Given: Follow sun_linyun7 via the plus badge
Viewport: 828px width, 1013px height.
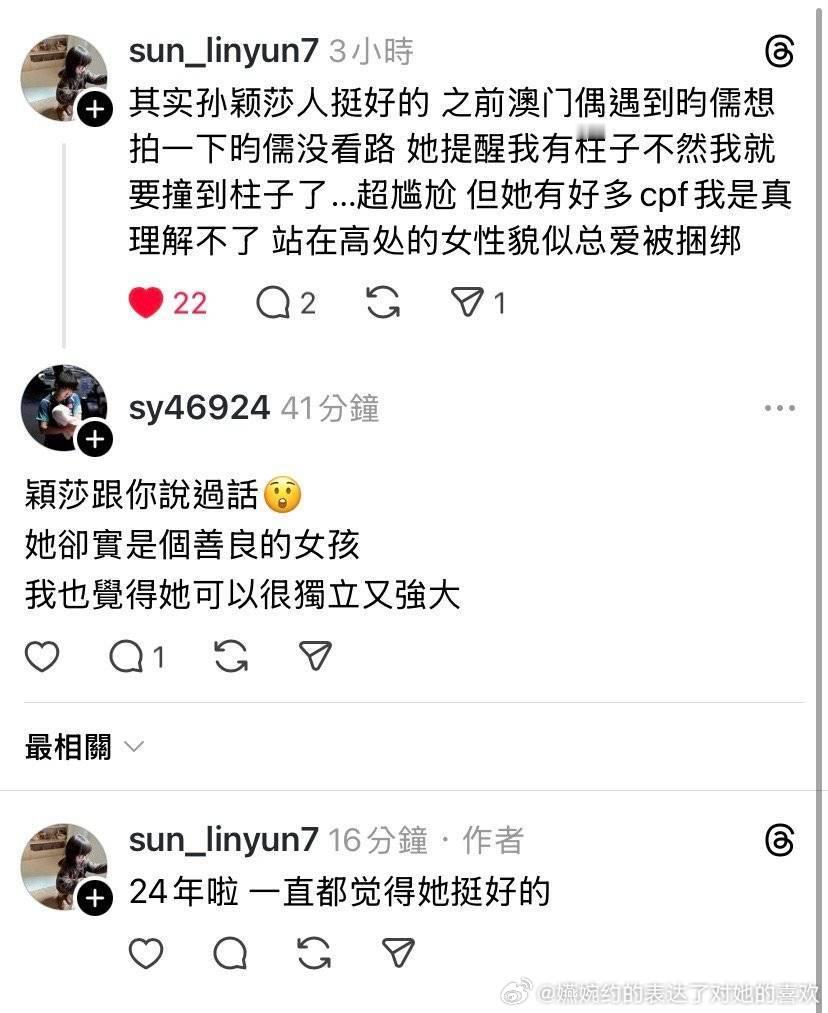Looking at the screenshot, I should tap(95, 110).
